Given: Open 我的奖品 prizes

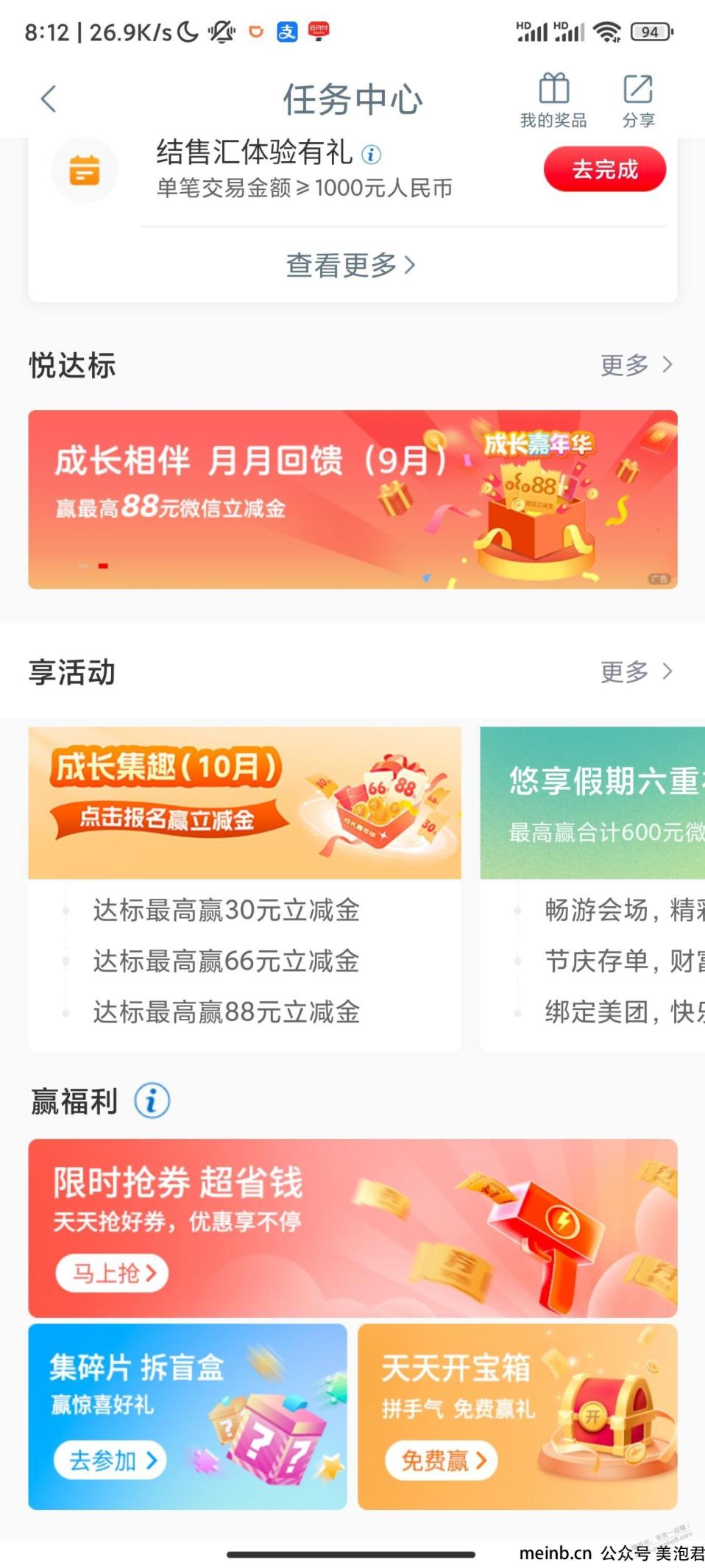Looking at the screenshot, I should coord(553,101).
